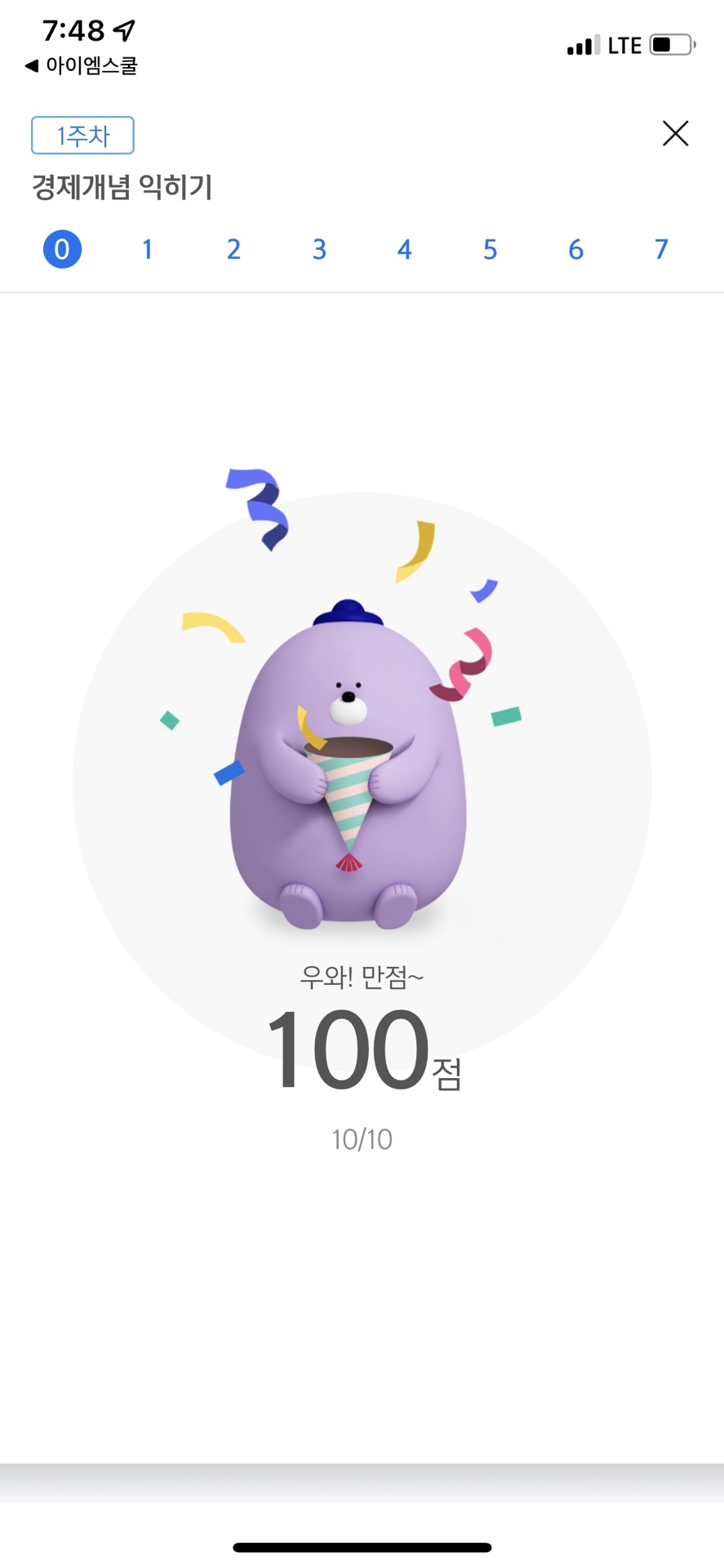
Task: Move to step 6
Action: click(x=575, y=249)
